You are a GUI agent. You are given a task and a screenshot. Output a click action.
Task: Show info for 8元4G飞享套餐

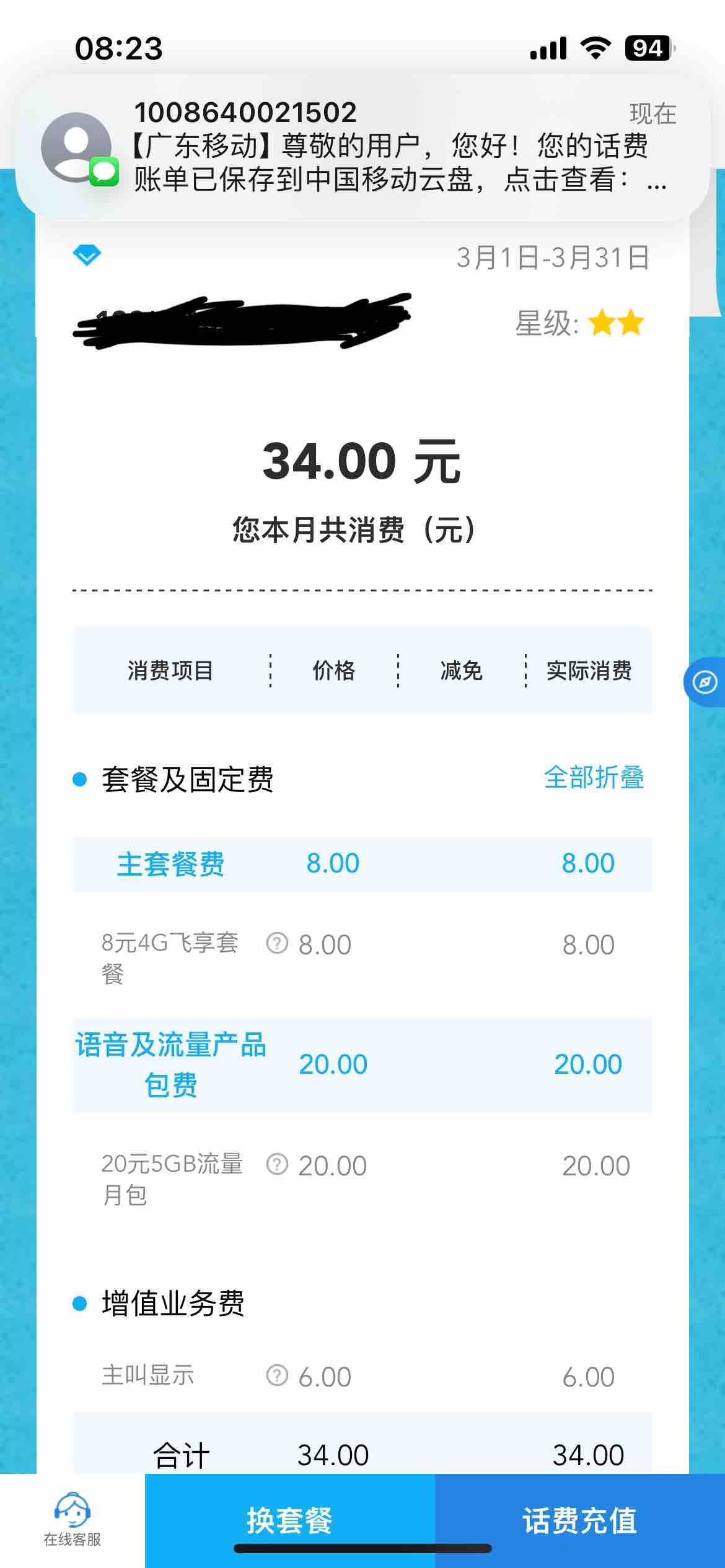click(277, 944)
